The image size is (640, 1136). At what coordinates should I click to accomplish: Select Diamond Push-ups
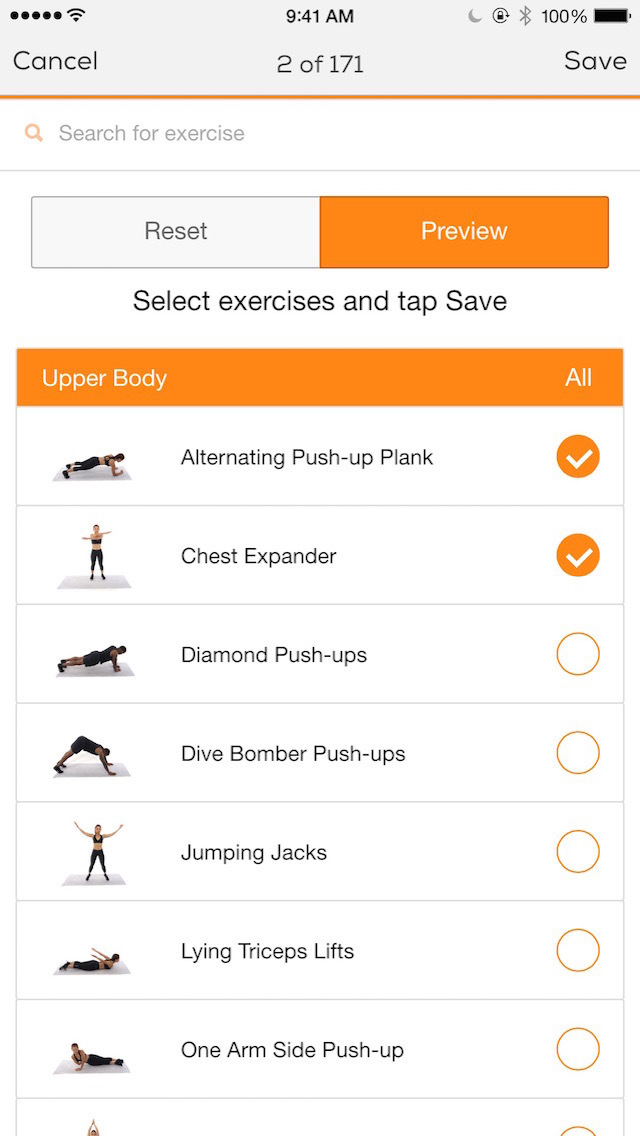(x=577, y=655)
